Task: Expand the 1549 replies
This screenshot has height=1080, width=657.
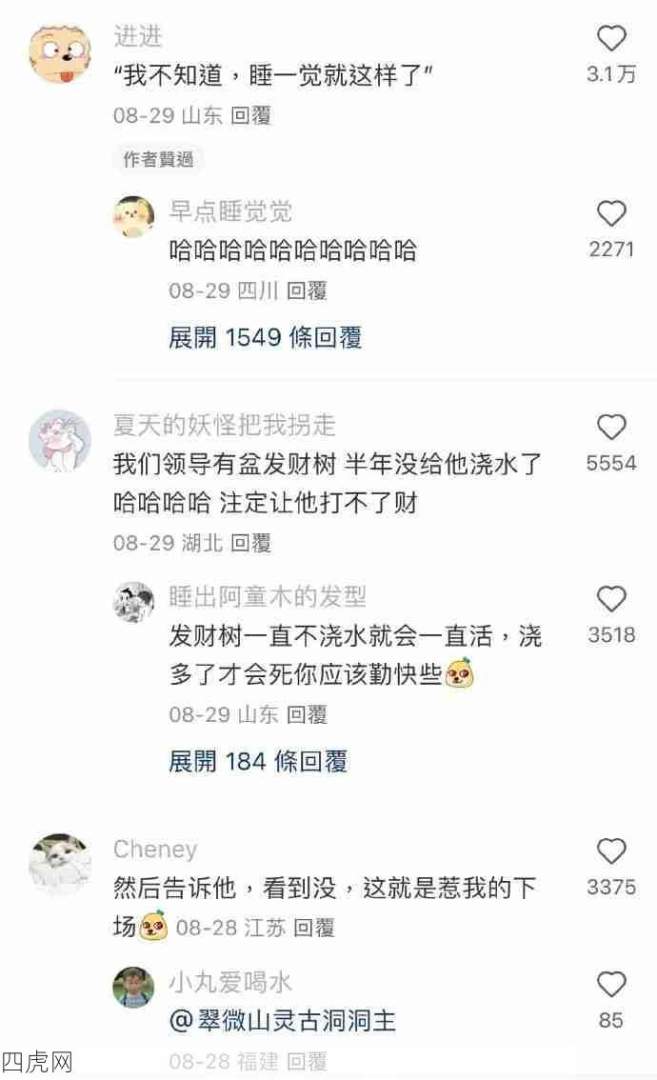Action: (265, 338)
